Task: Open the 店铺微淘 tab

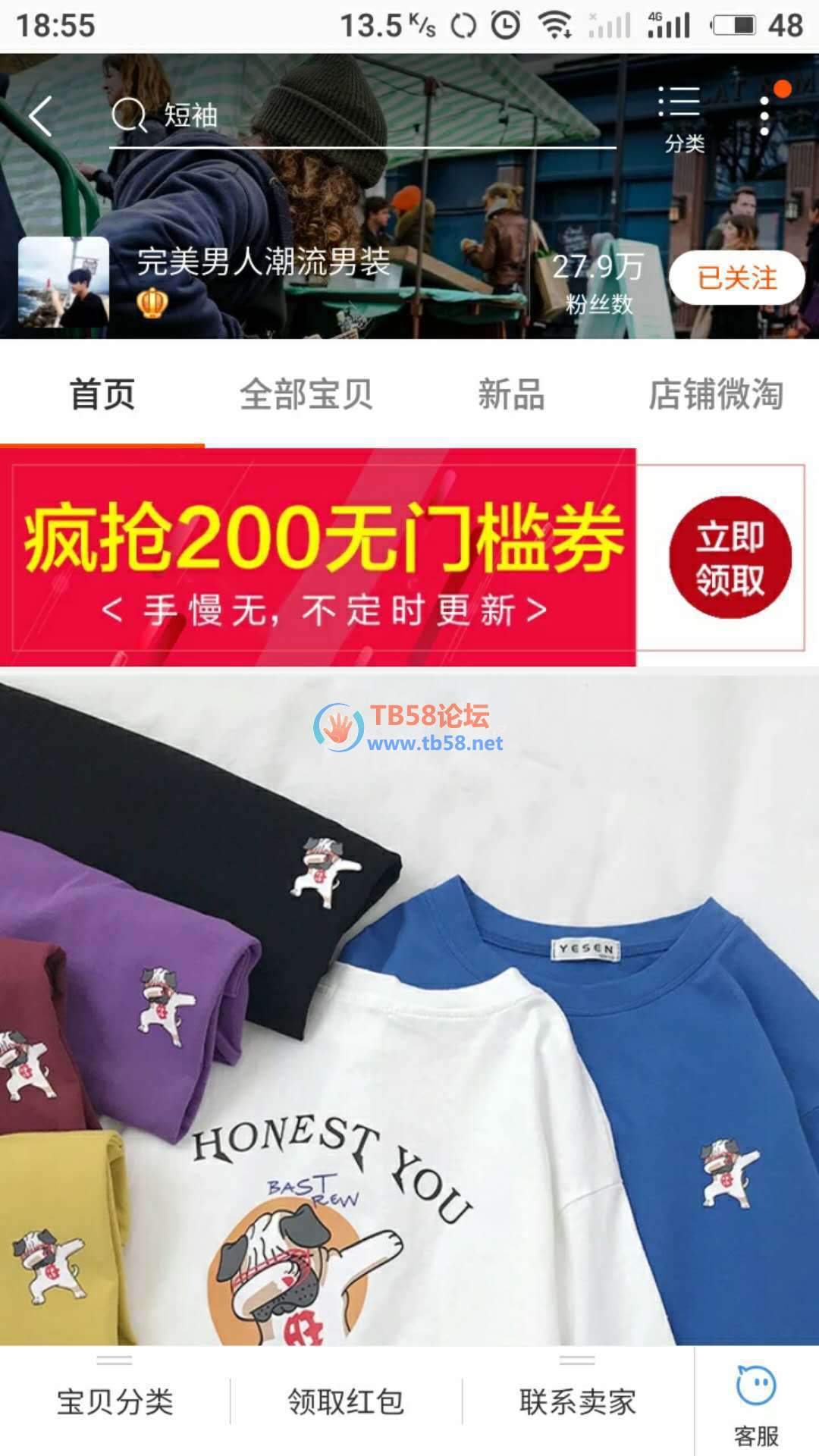Action: click(x=715, y=394)
